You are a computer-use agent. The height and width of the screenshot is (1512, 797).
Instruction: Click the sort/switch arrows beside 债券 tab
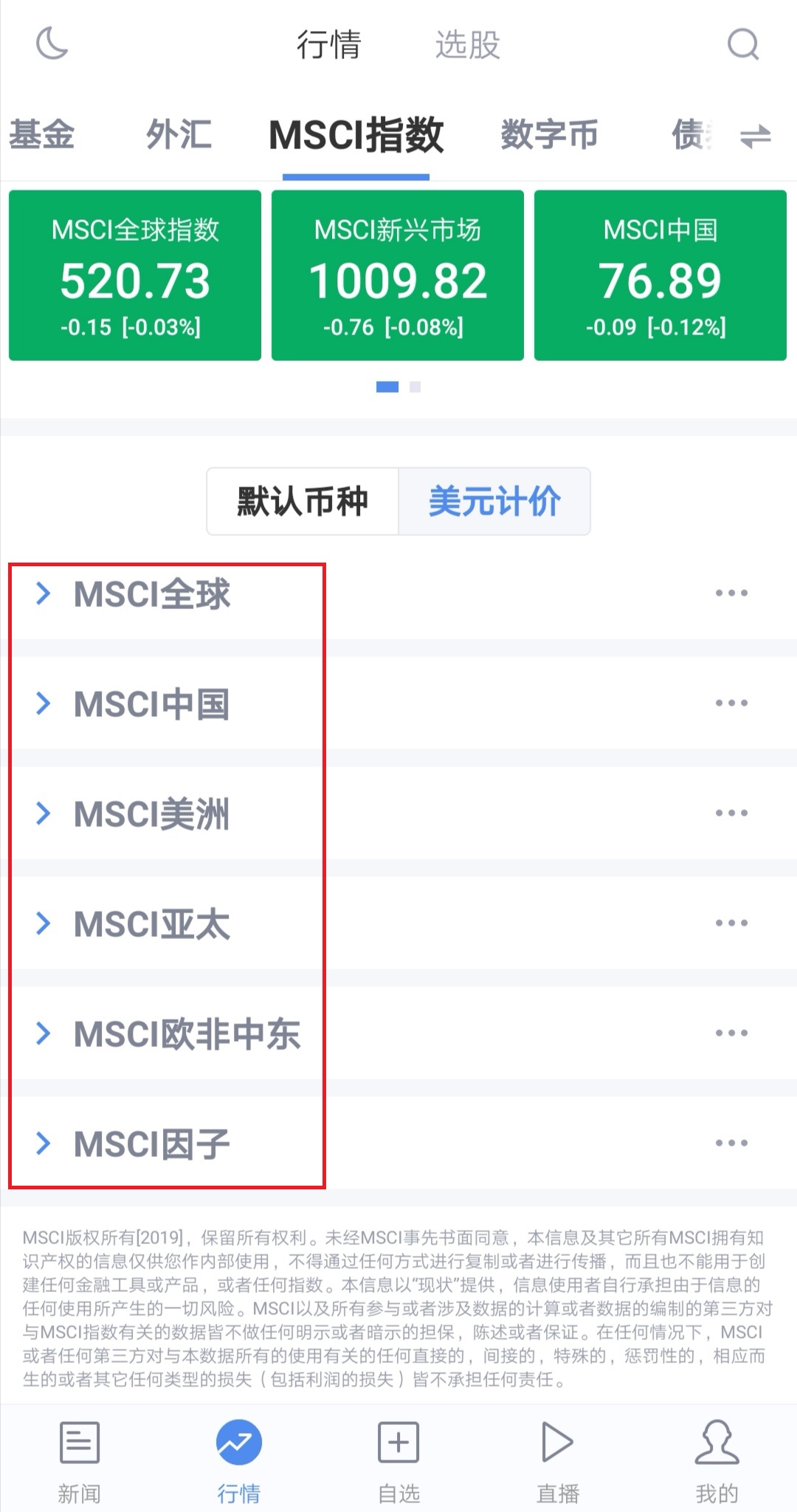757,137
